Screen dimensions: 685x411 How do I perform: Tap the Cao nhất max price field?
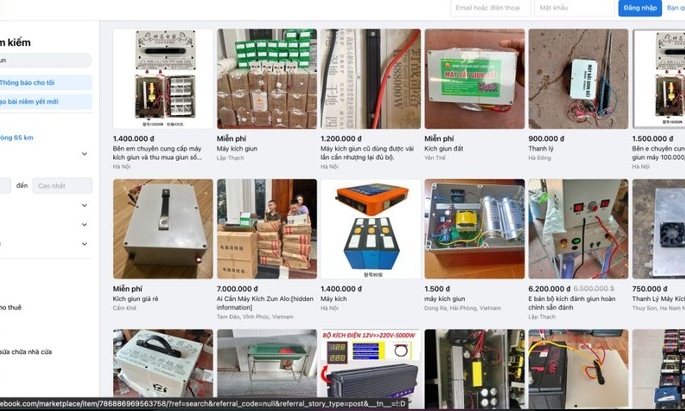62,186
